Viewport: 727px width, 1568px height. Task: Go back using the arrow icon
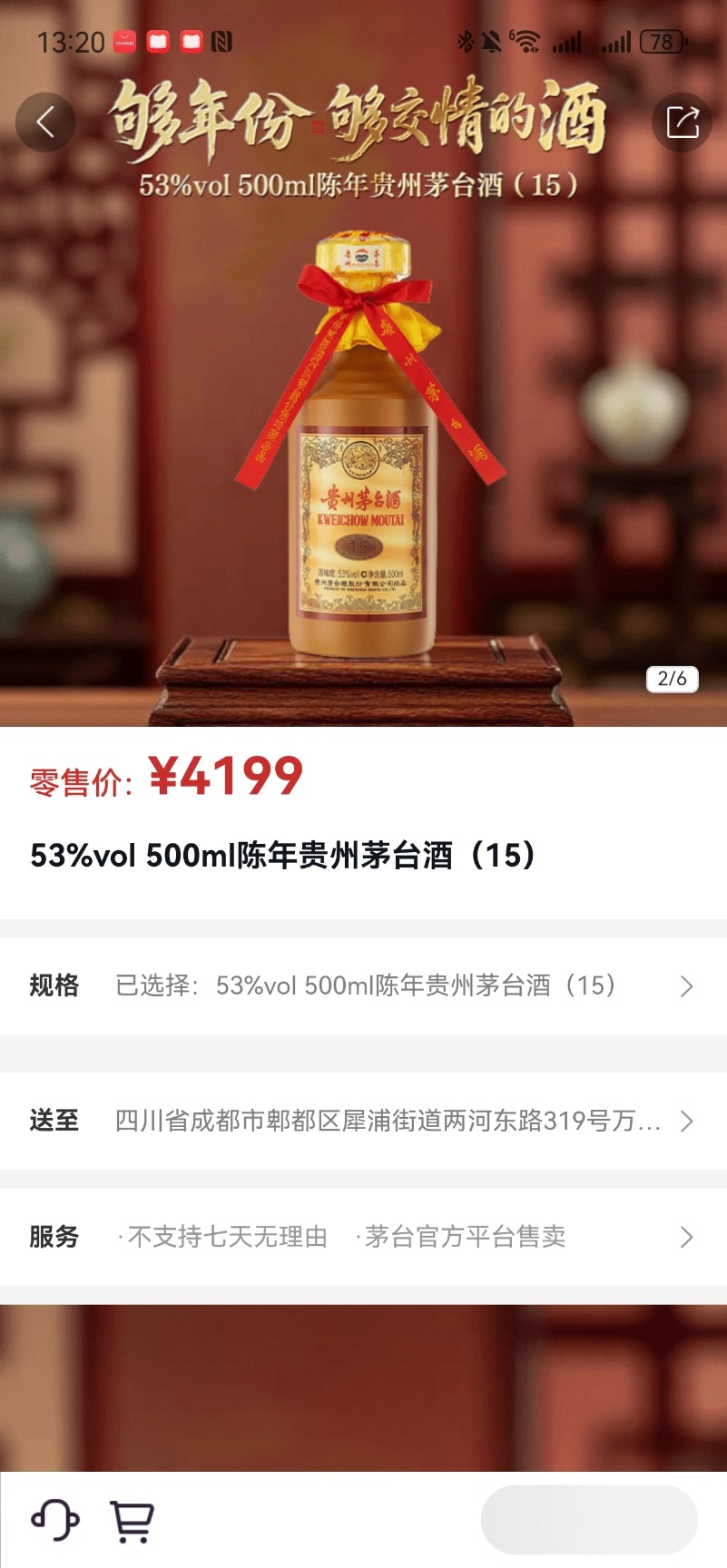point(45,122)
